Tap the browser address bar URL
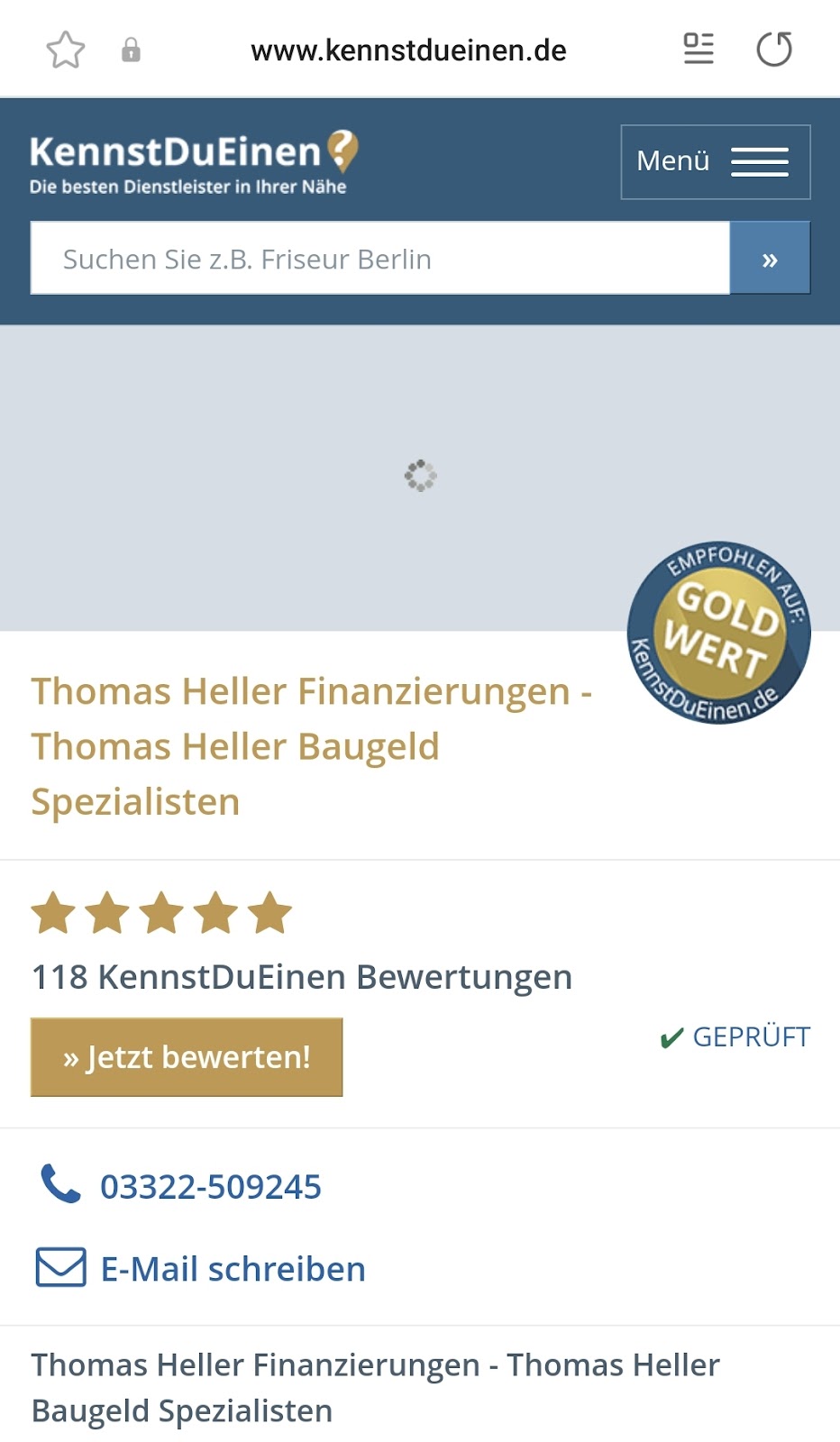This screenshot has width=840, height=1442. click(408, 50)
